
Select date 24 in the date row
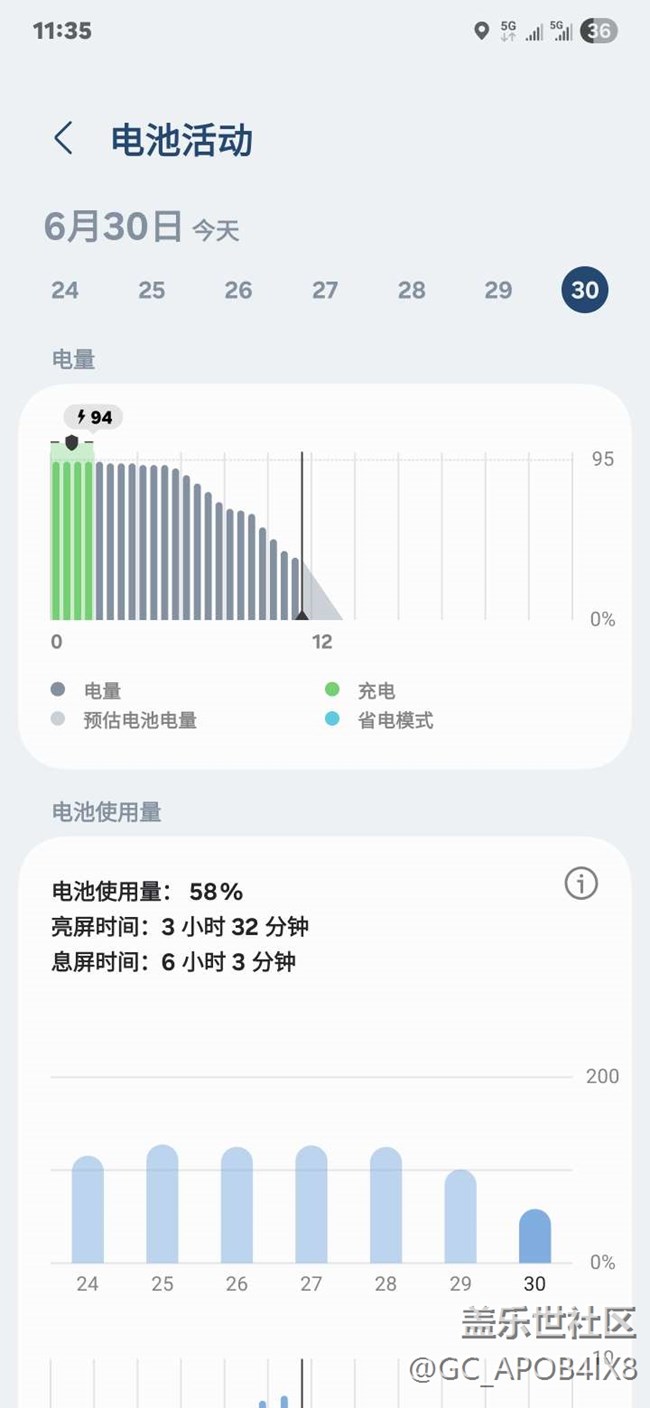pyautogui.click(x=65, y=290)
